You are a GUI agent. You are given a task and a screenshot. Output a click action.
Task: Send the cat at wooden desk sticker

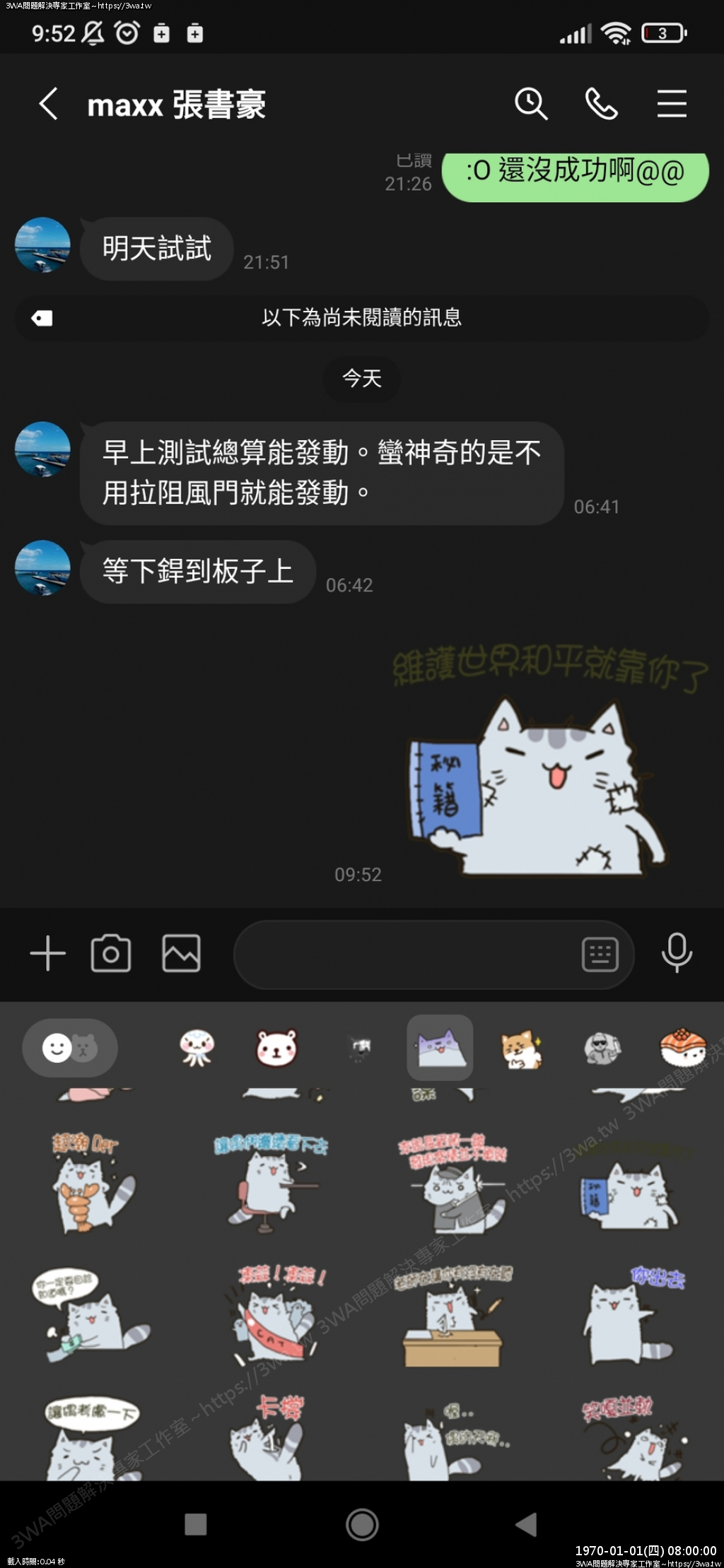(452, 1314)
